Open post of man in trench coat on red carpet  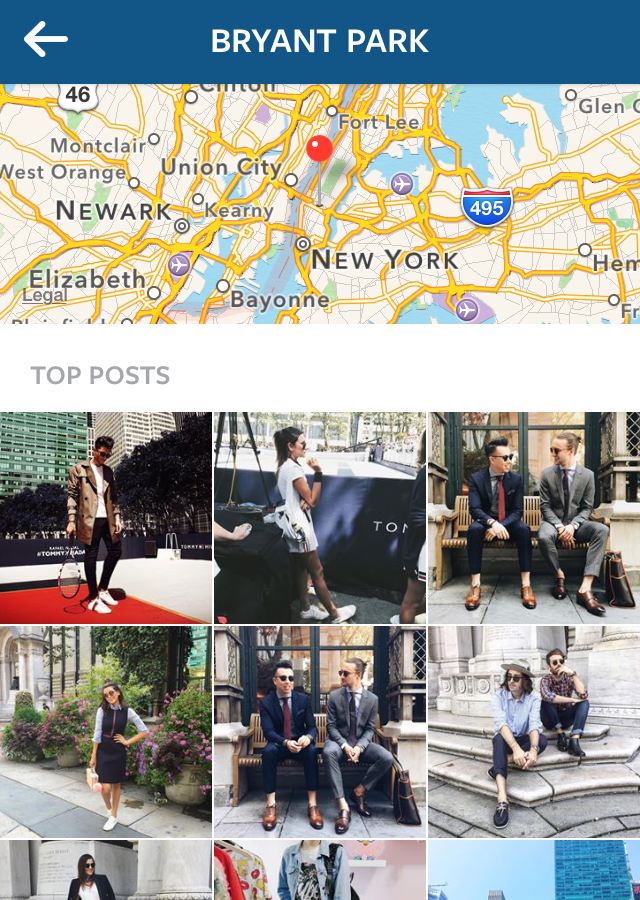coord(105,518)
